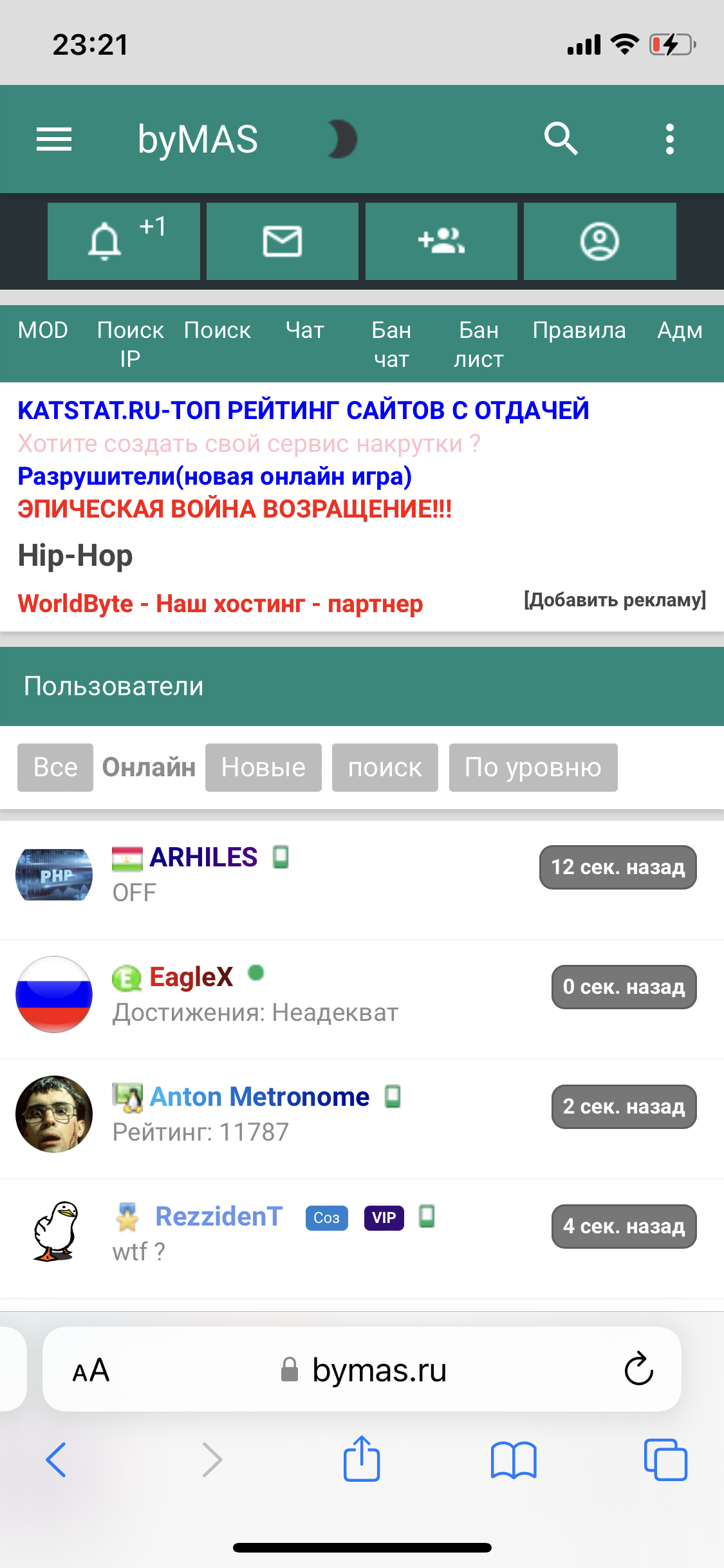Open the mail envelope inbox
724x1568 pixels.
tap(282, 241)
